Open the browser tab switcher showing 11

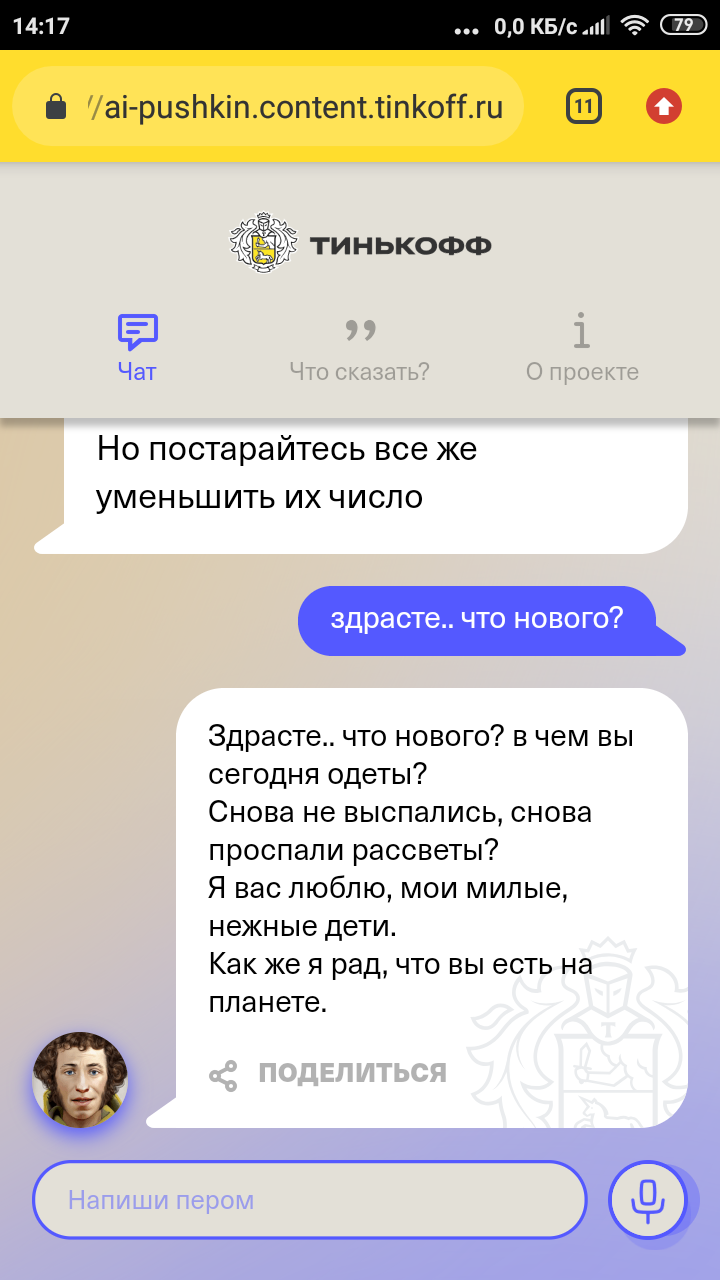(x=584, y=106)
